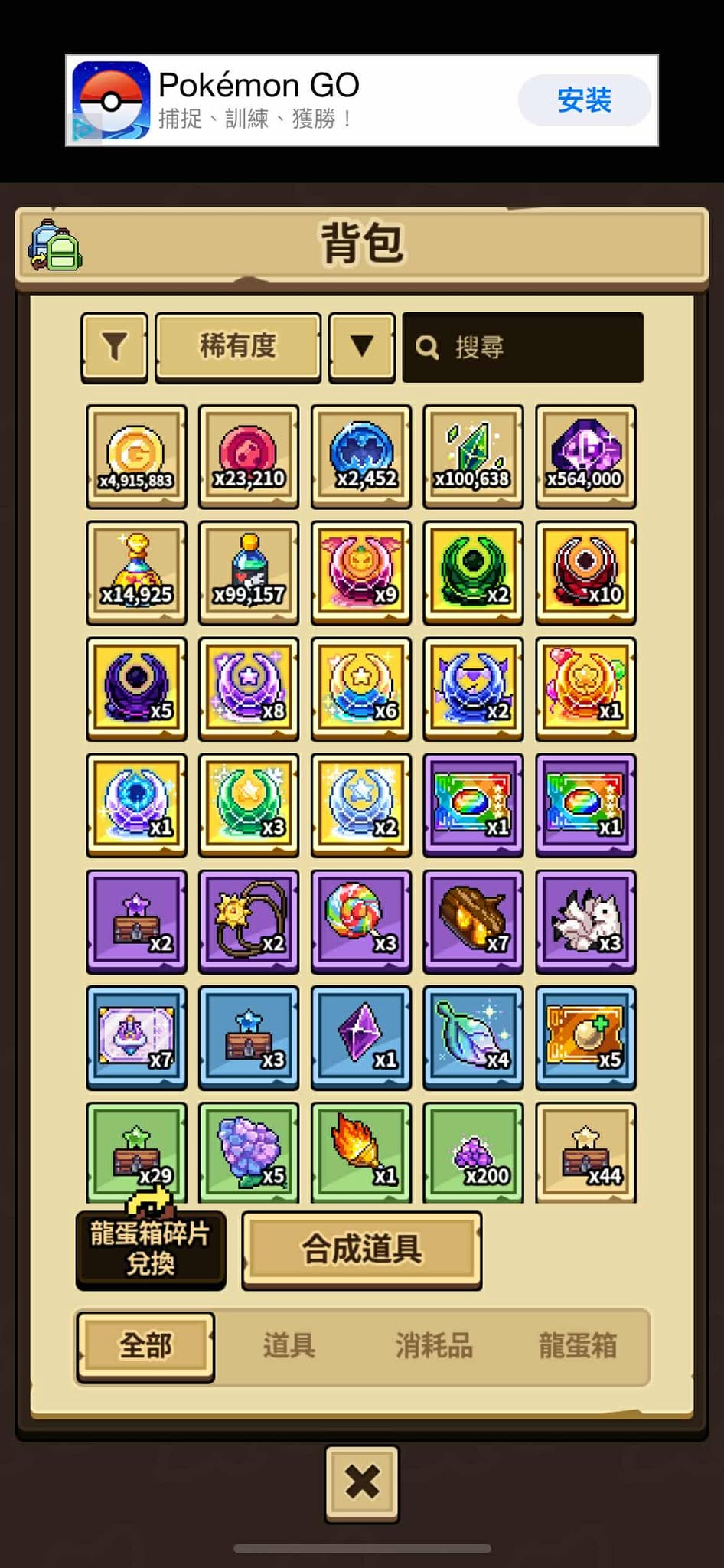The image size is (724, 1568).
Task: Open the 稀有度 sort option
Action: (x=238, y=346)
